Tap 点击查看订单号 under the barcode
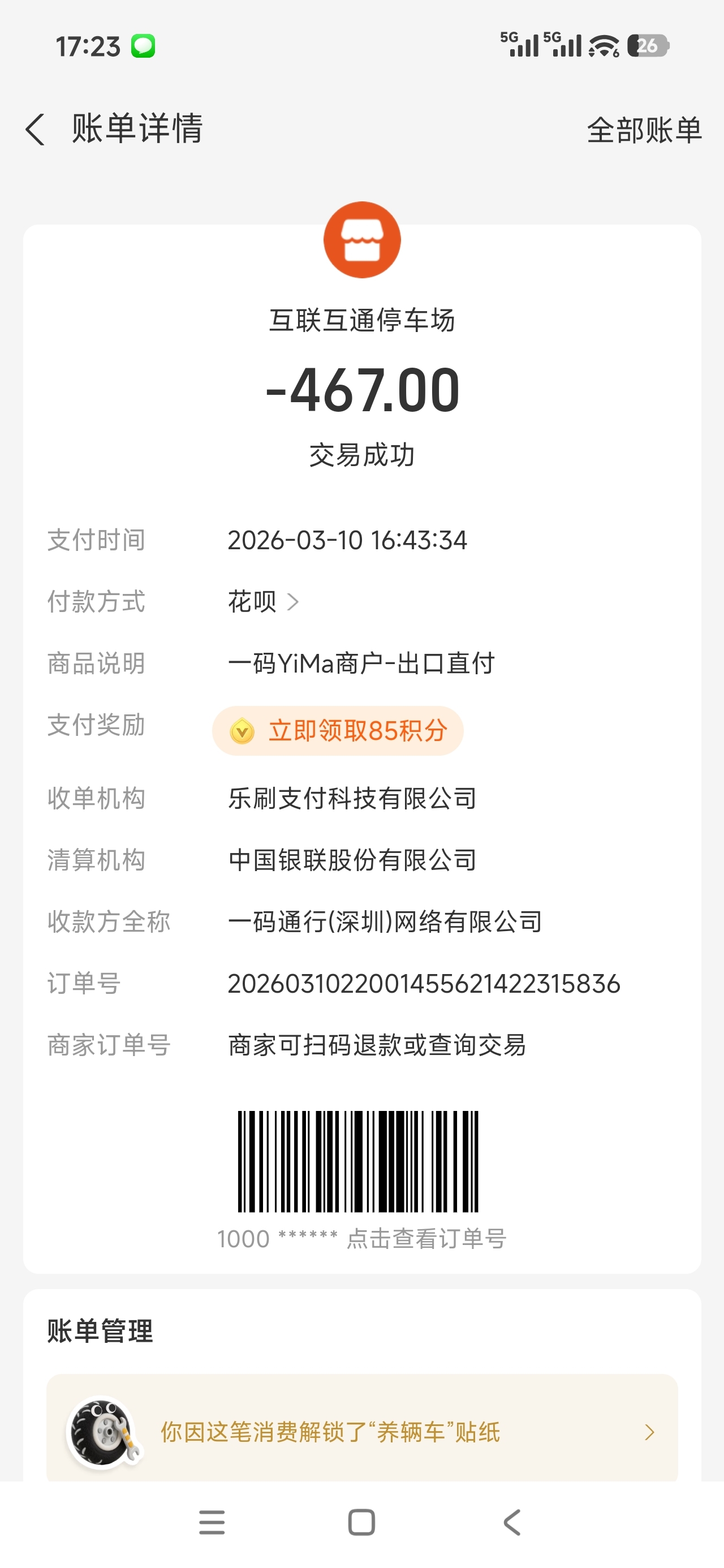The height and width of the screenshot is (1568, 724). [425, 1239]
